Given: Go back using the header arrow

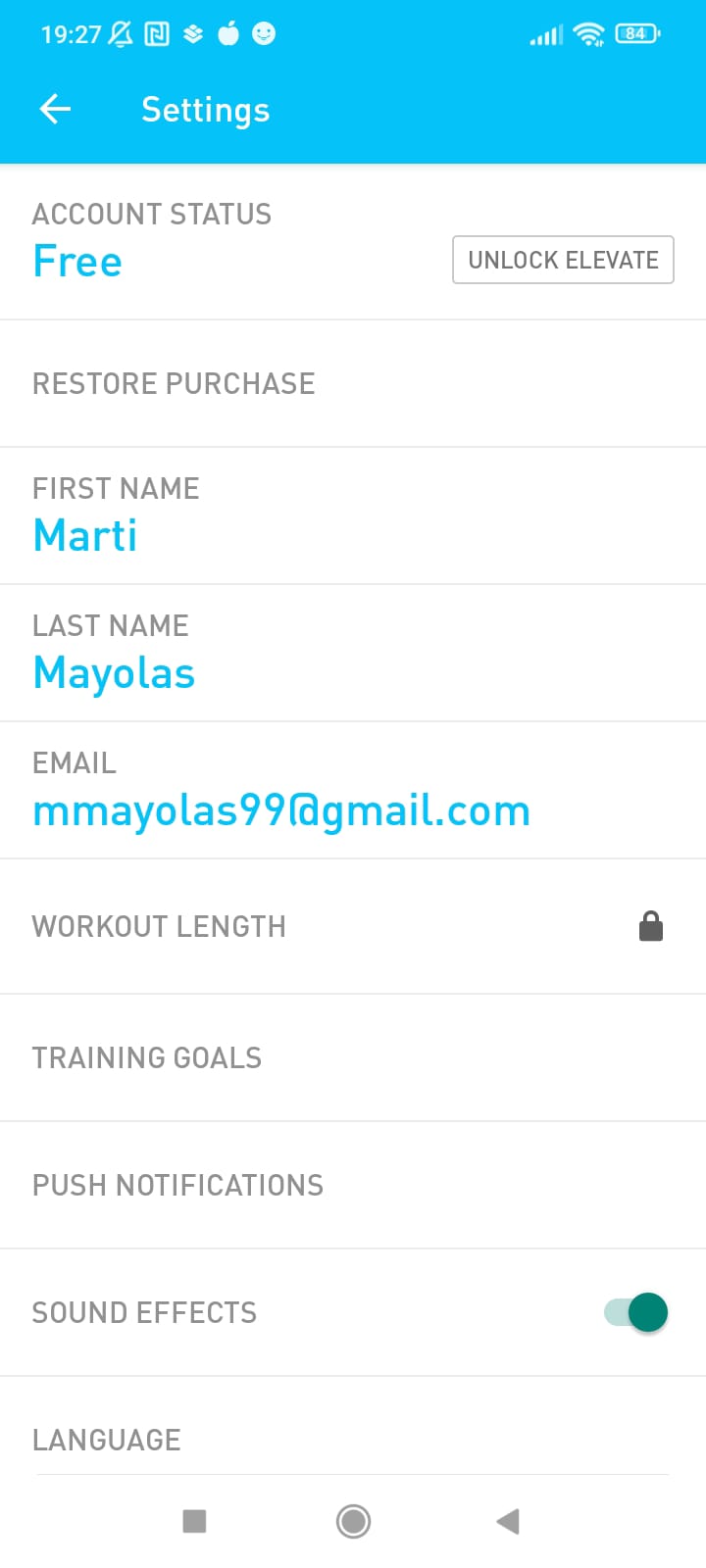Looking at the screenshot, I should [55, 109].
